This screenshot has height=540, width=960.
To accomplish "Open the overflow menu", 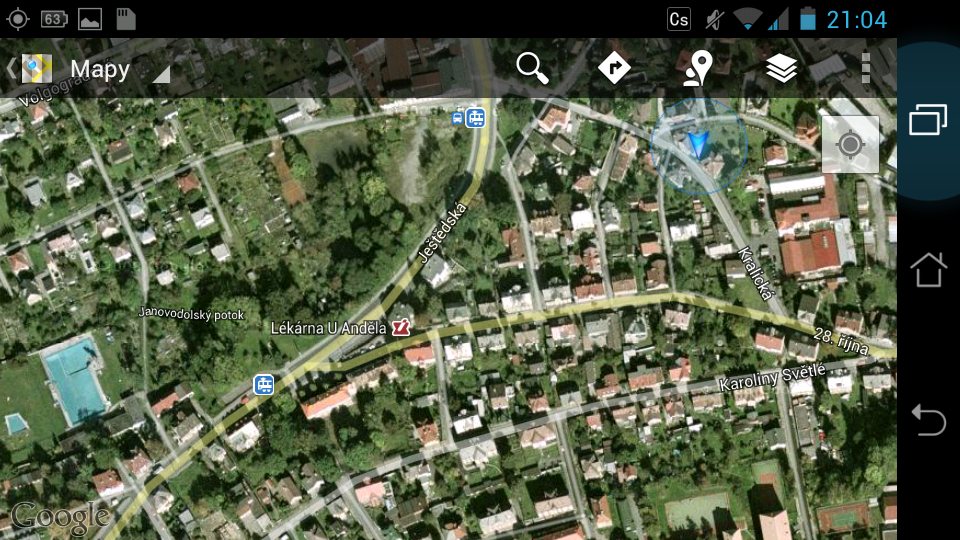I will [865, 68].
